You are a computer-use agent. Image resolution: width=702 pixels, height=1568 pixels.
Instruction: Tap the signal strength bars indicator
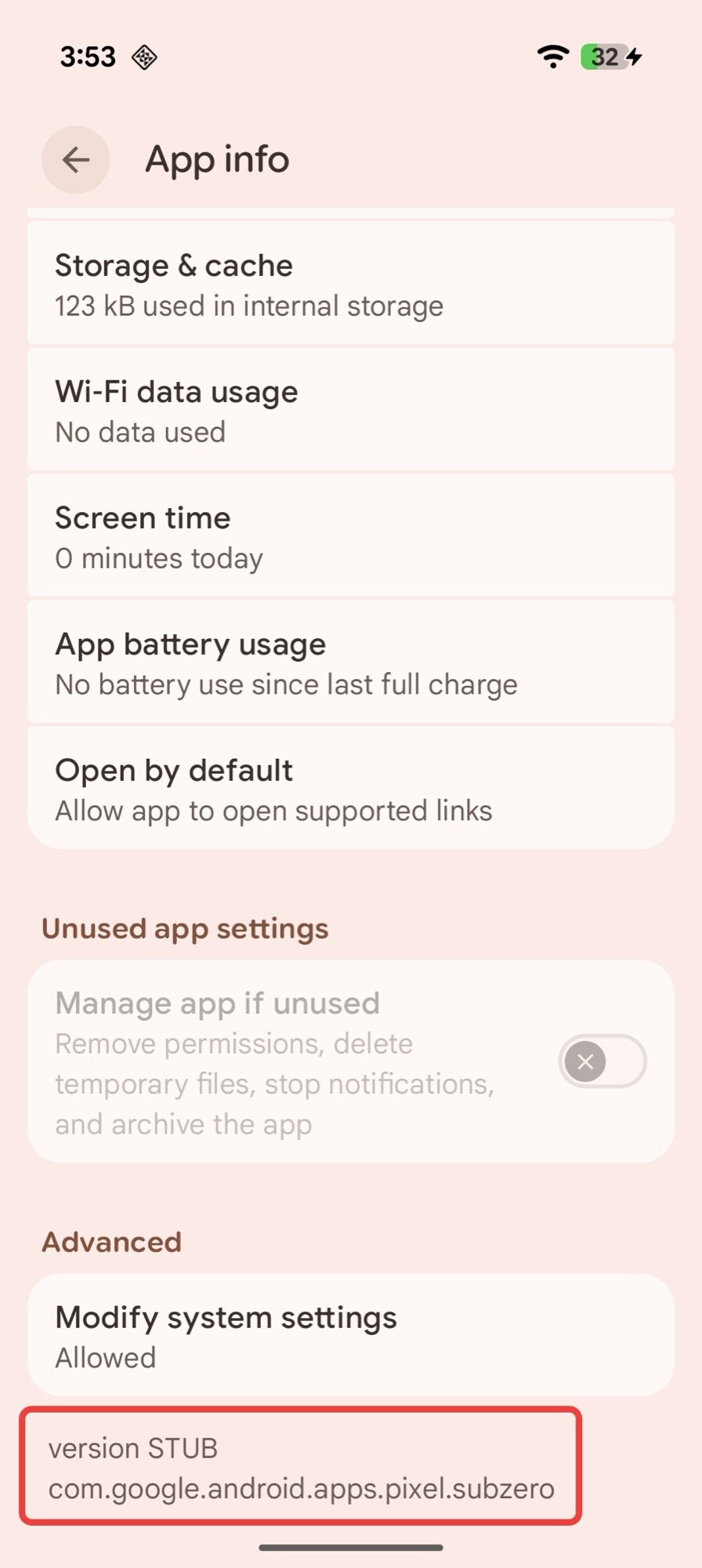click(553, 56)
